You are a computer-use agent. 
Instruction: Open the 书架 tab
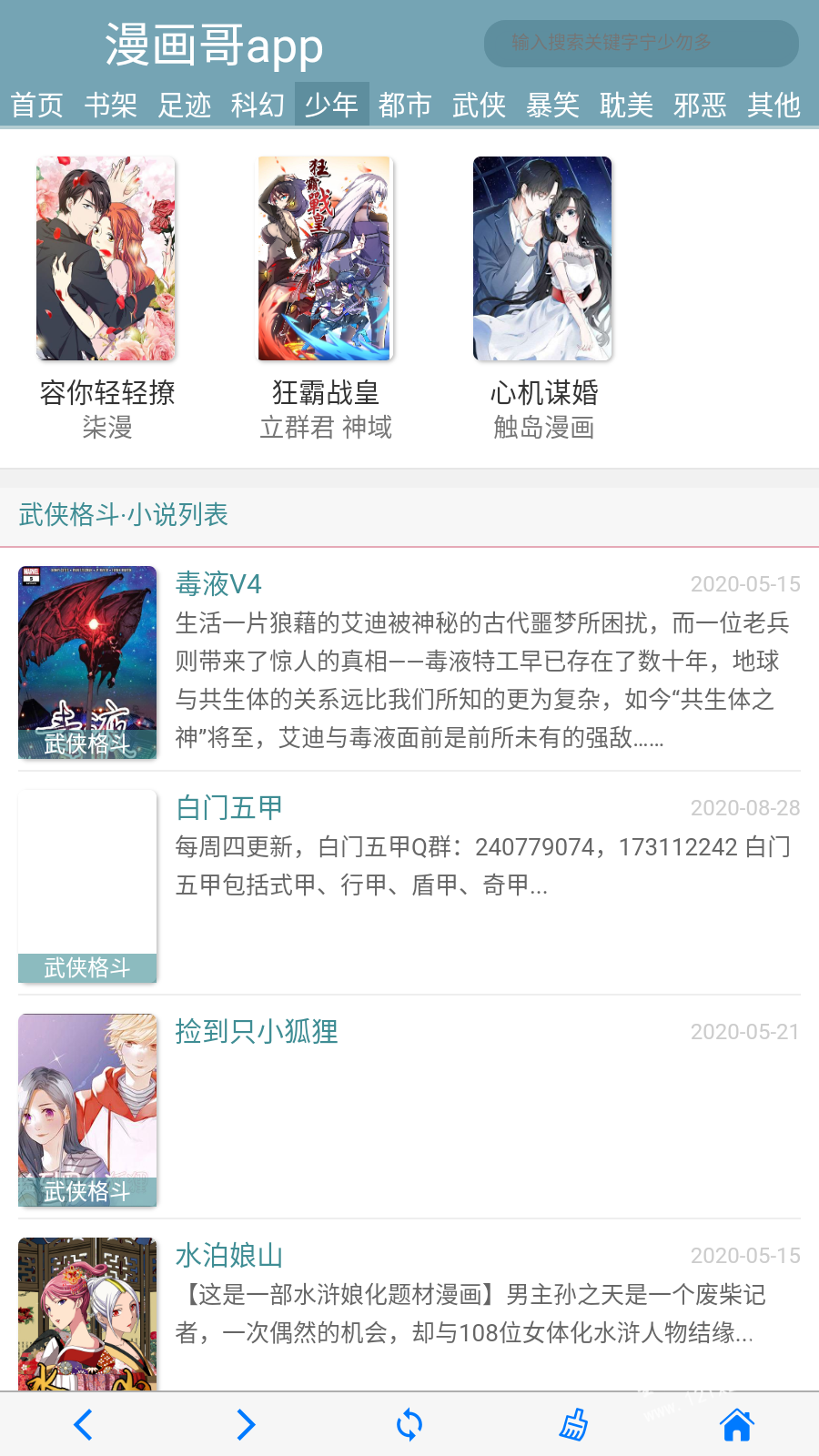coord(111,105)
